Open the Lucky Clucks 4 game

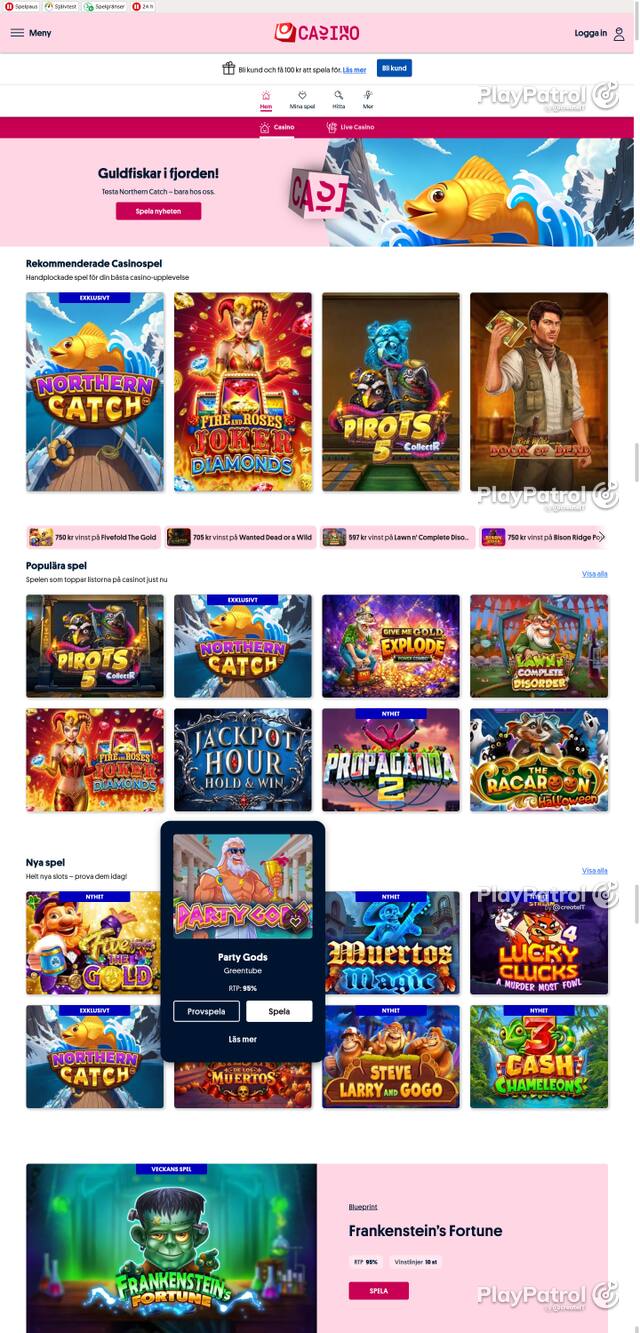click(x=539, y=943)
